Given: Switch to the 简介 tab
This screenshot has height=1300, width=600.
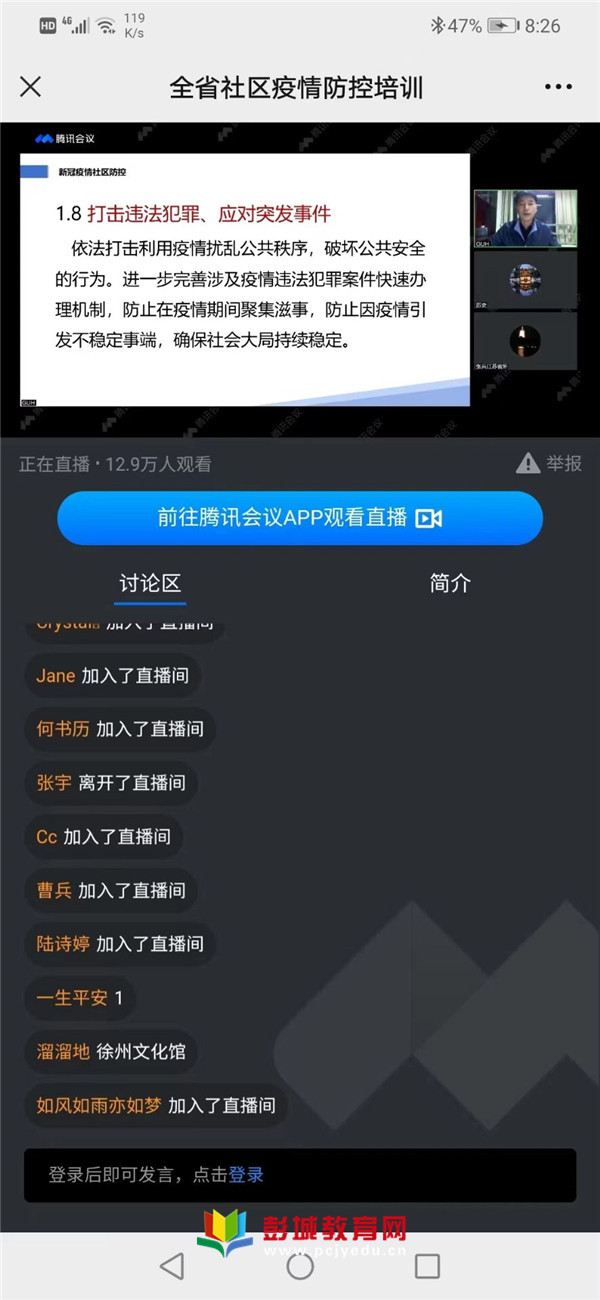Looking at the screenshot, I should coord(450,584).
